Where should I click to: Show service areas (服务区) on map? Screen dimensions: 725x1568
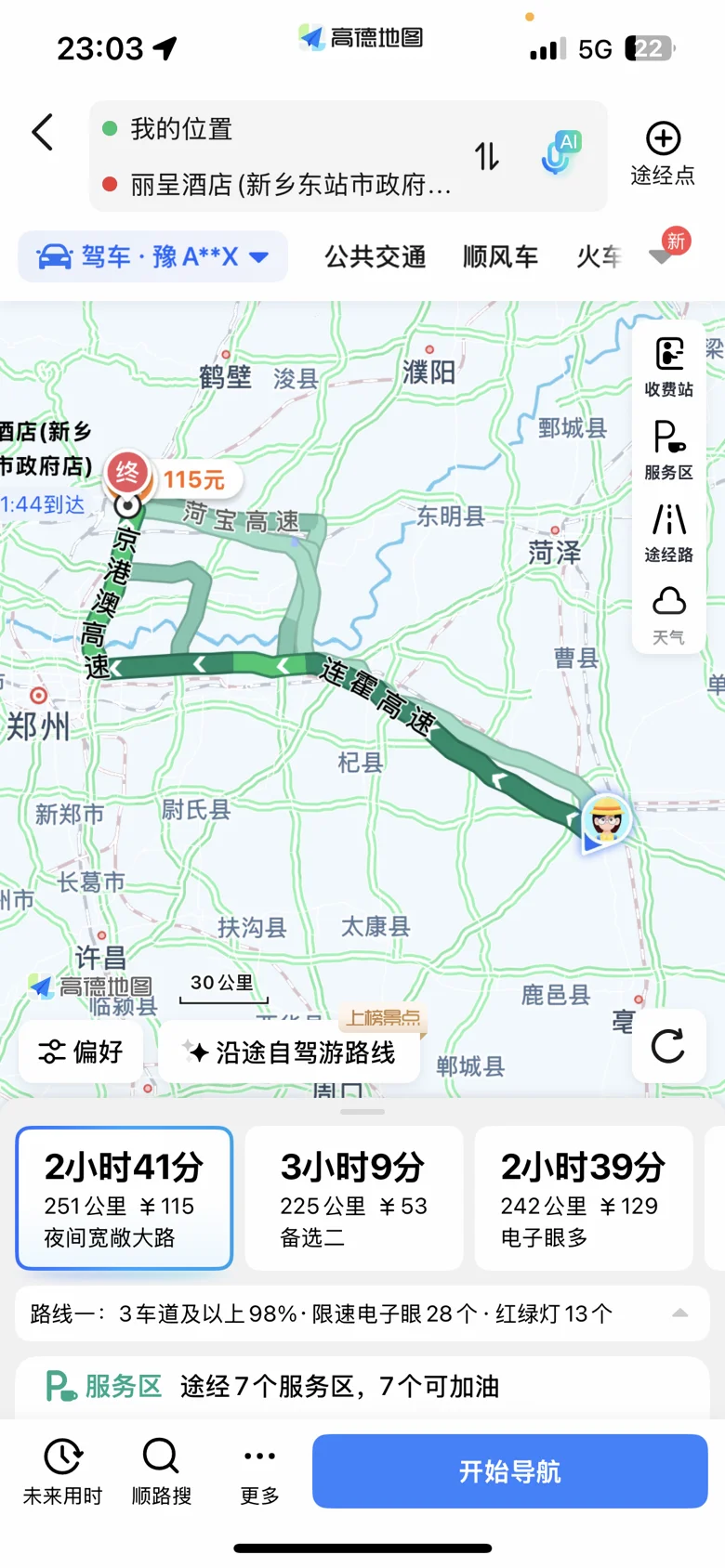(669, 450)
